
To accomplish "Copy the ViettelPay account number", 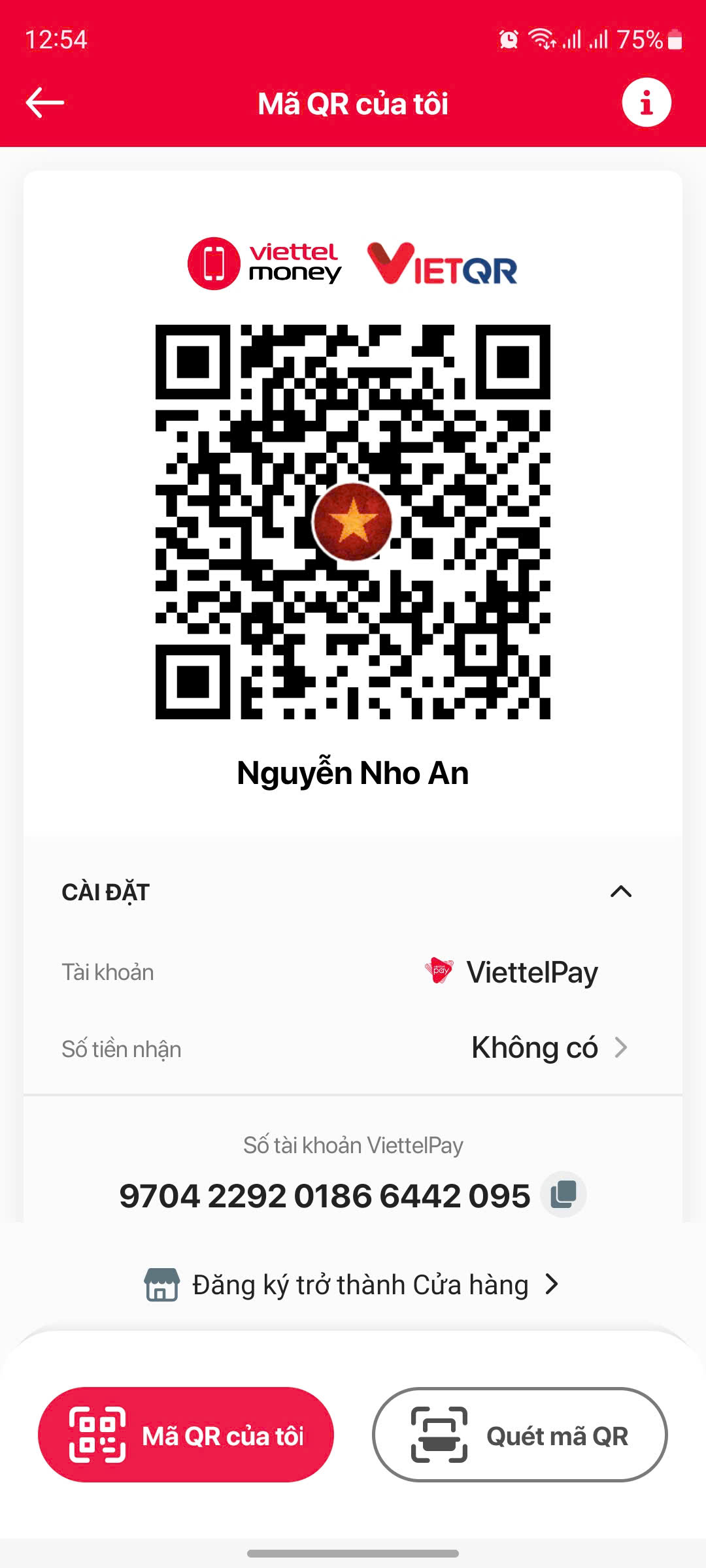I will coord(563,1195).
